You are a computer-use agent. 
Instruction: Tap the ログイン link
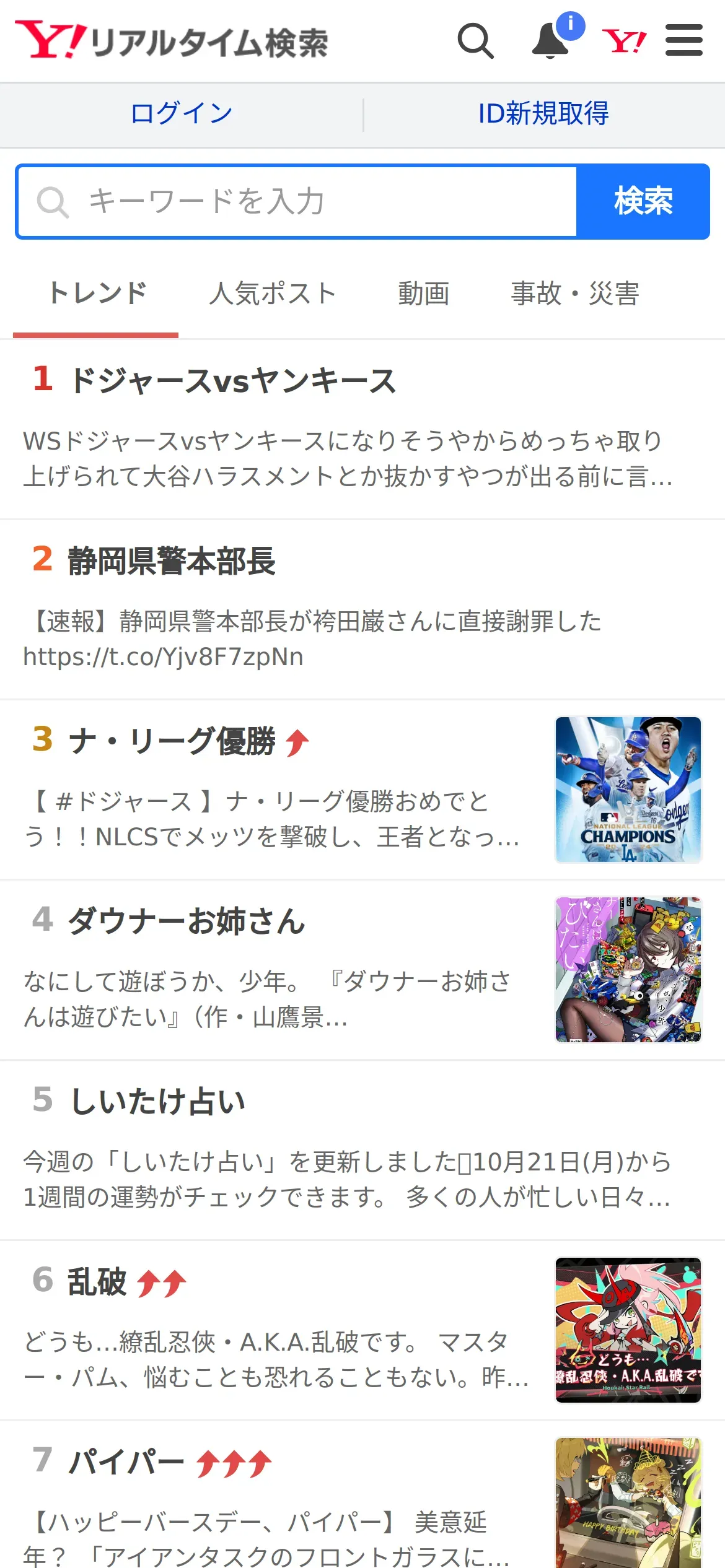tap(182, 114)
